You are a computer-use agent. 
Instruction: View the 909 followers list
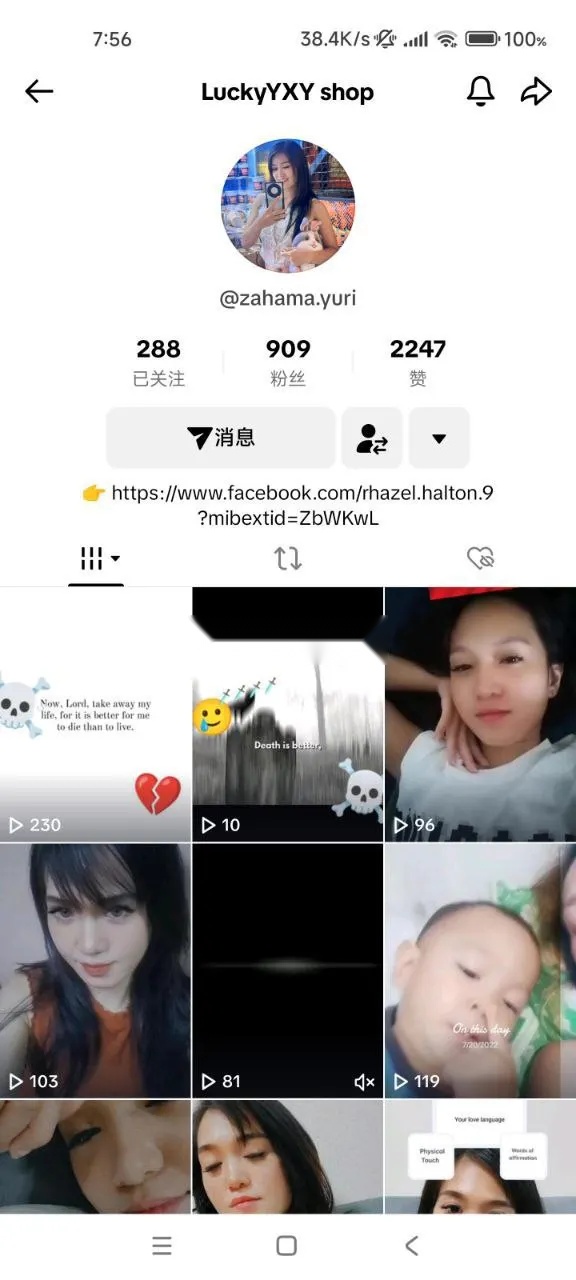[288, 362]
